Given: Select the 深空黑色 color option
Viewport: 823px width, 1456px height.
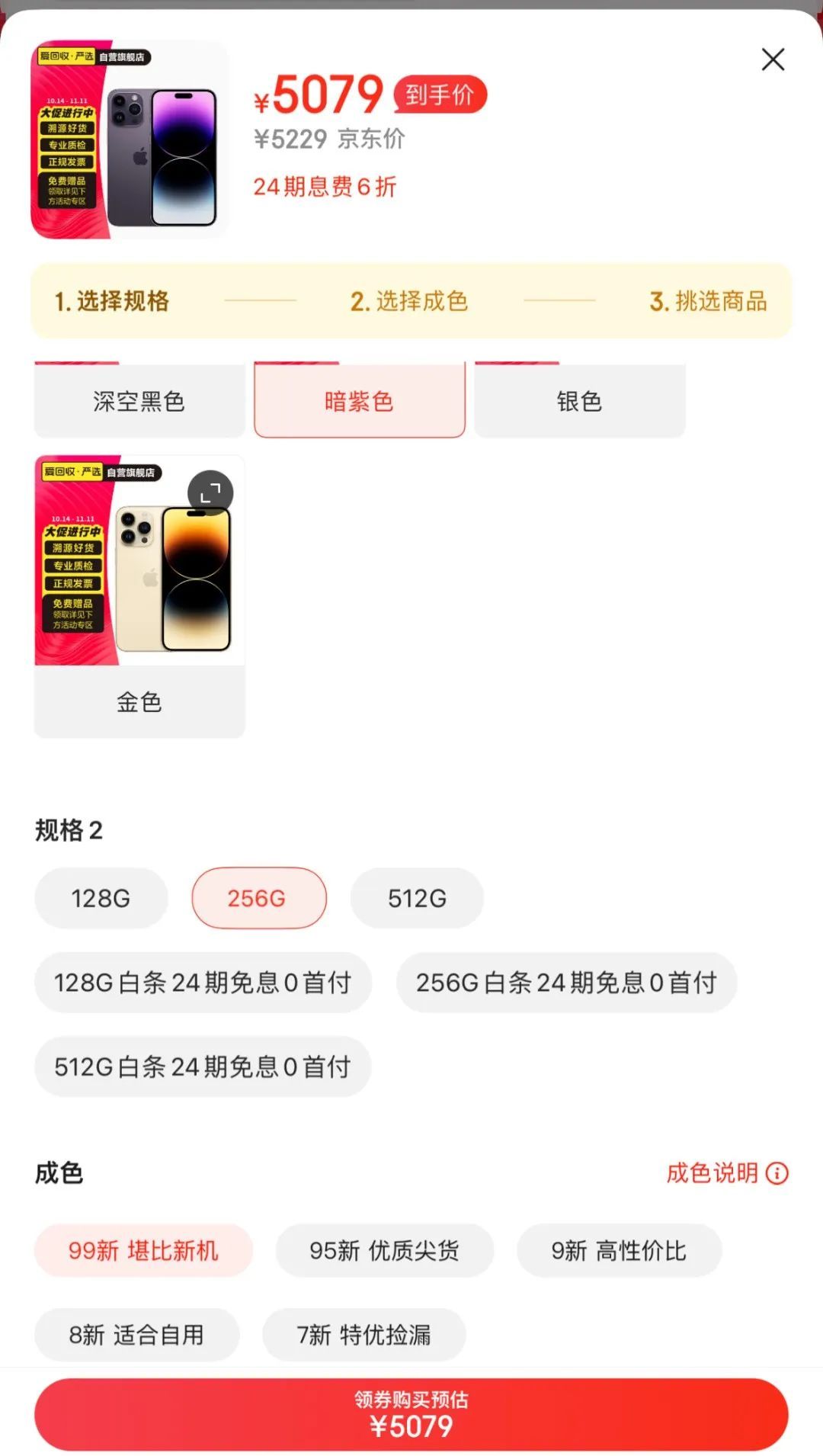Looking at the screenshot, I should click(139, 402).
